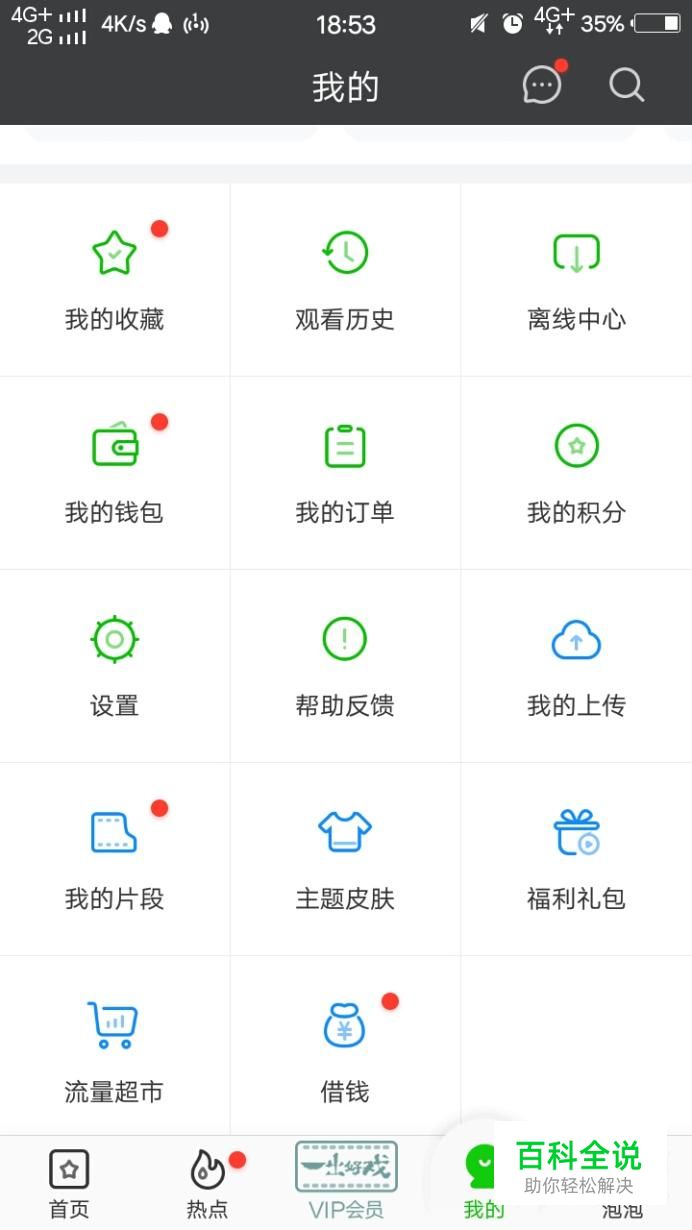Open 我的积分 points

pos(576,472)
